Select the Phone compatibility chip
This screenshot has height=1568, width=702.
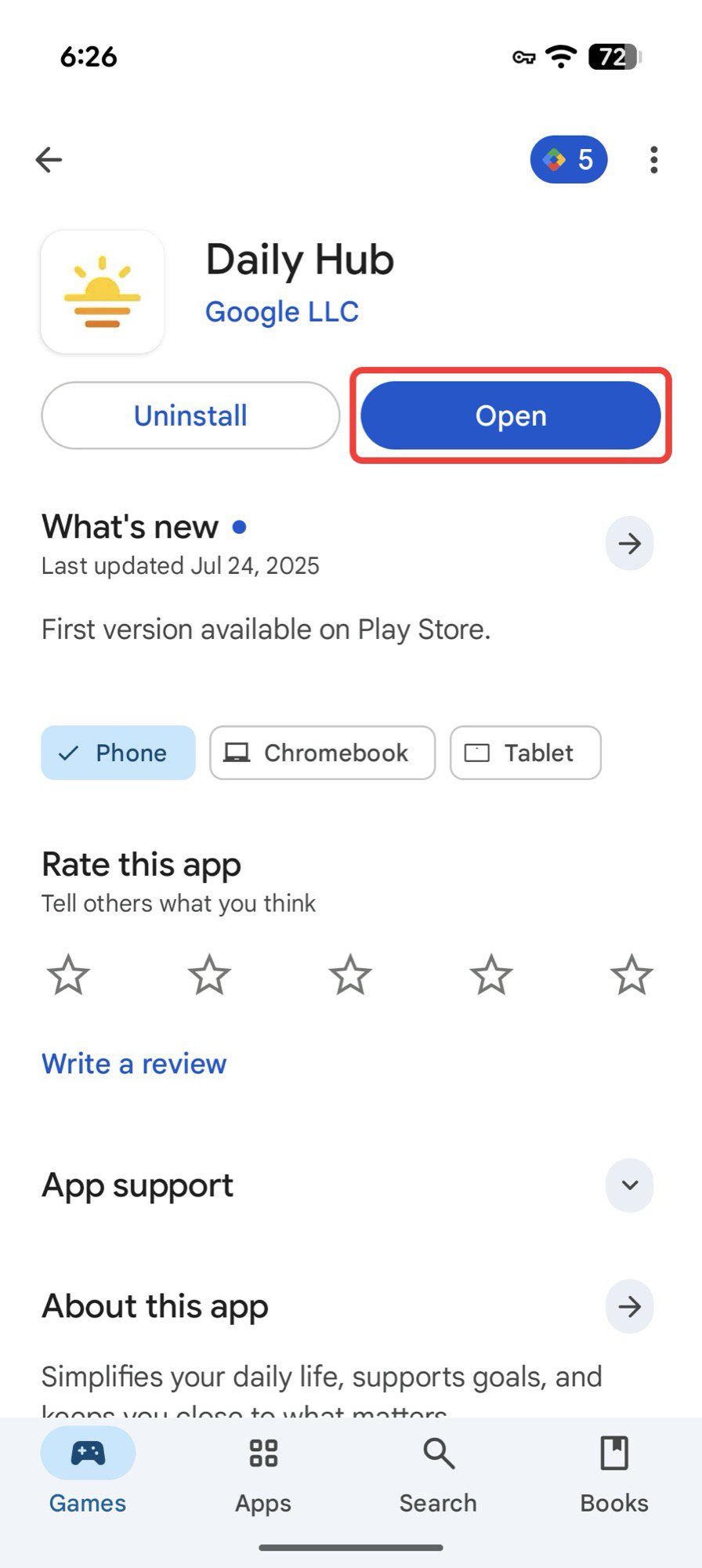pyautogui.click(x=118, y=753)
